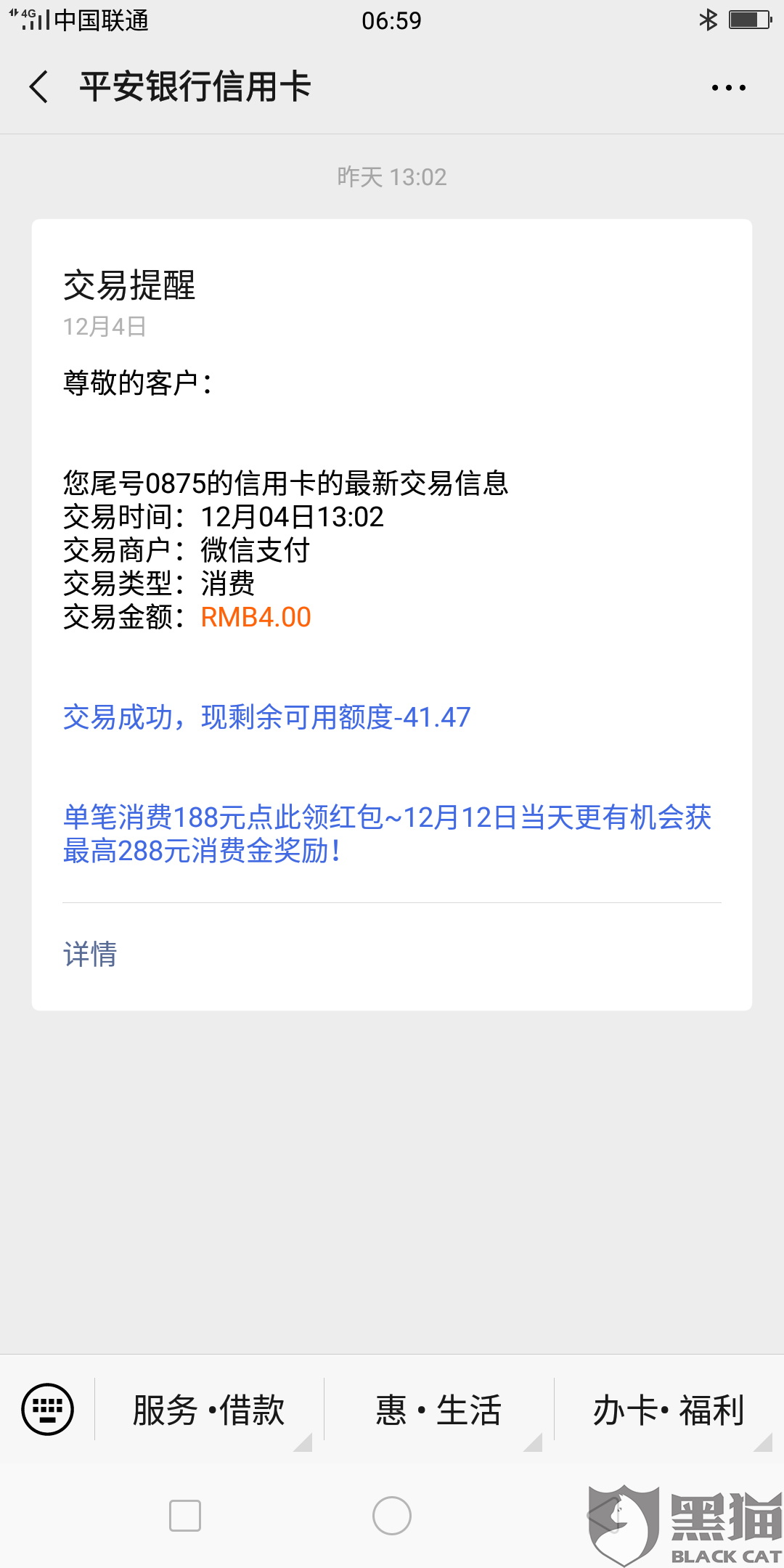The width and height of the screenshot is (784, 1568).
Task: Expand the 服务·借款 menu
Action: (x=209, y=1410)
